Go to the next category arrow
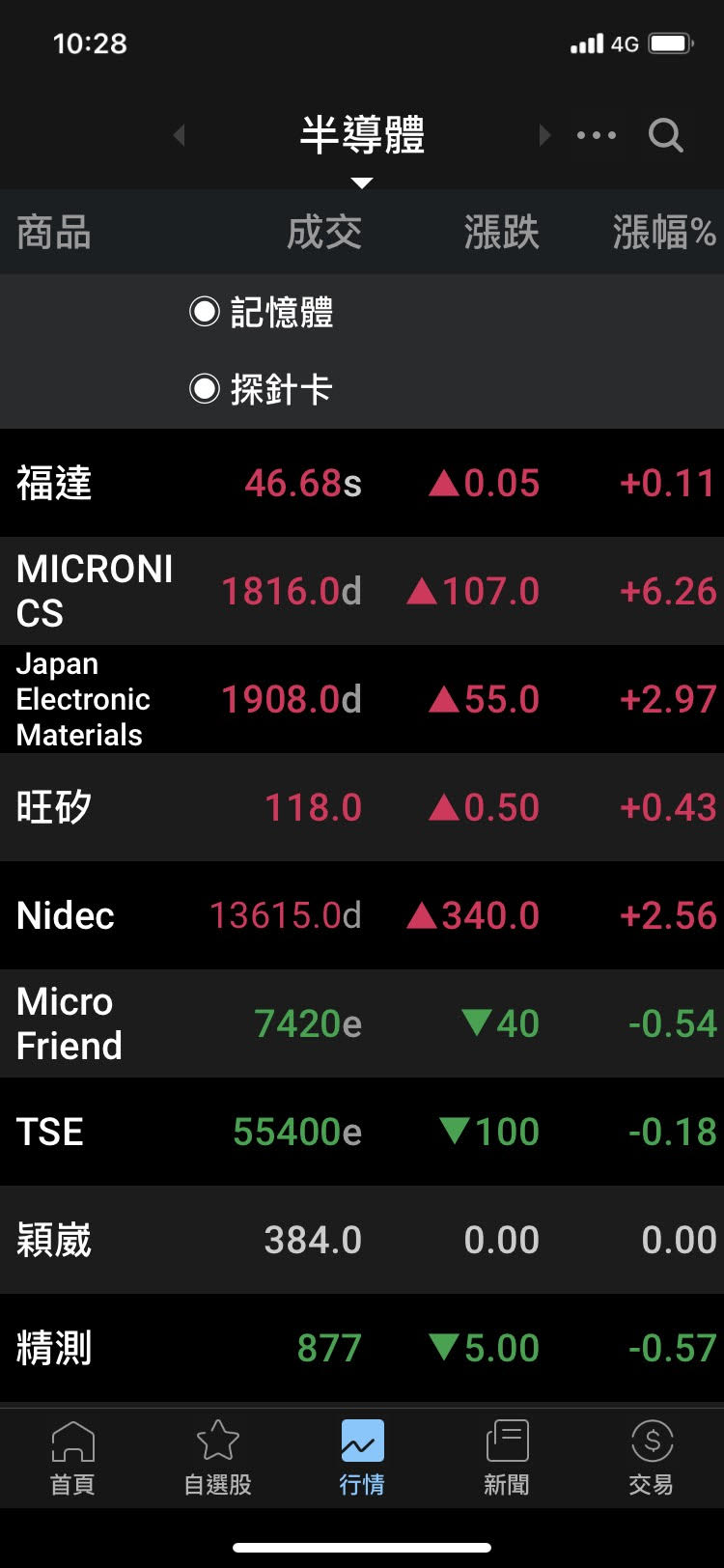Image resolution: width=724 pixels, height=1568 pixels. (544, 135)
